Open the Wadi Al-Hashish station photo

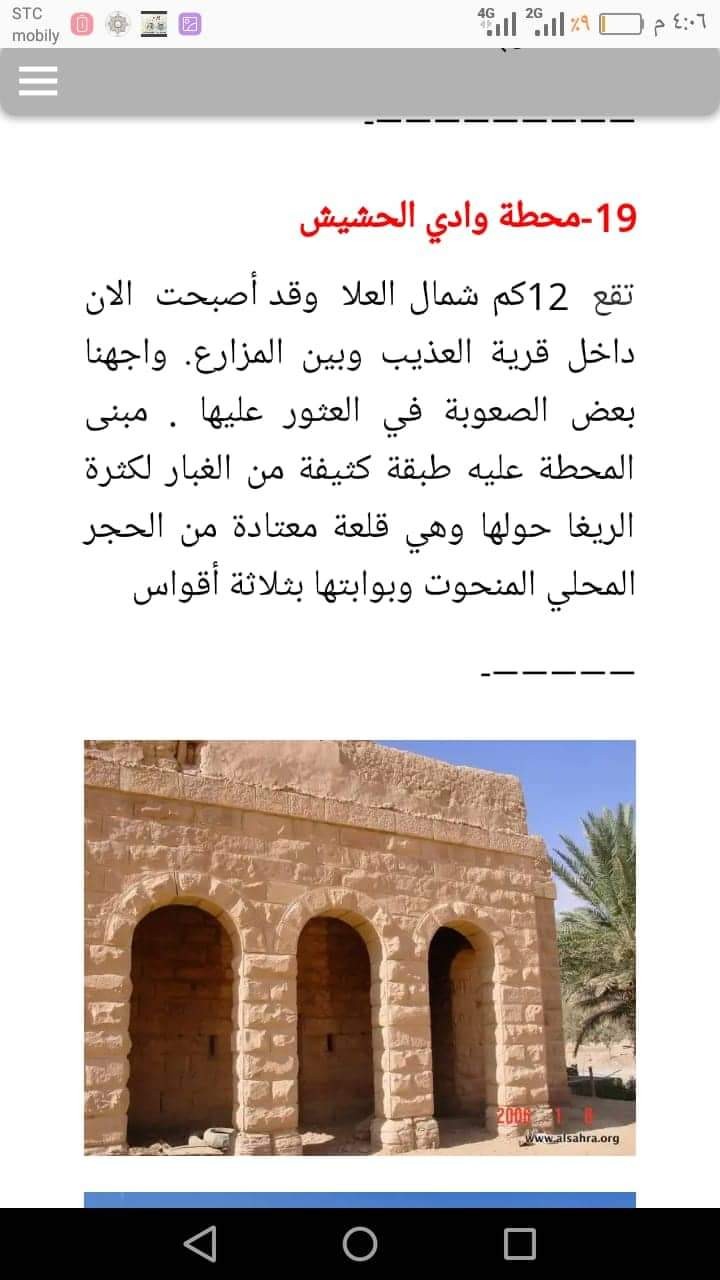point(359,947)
